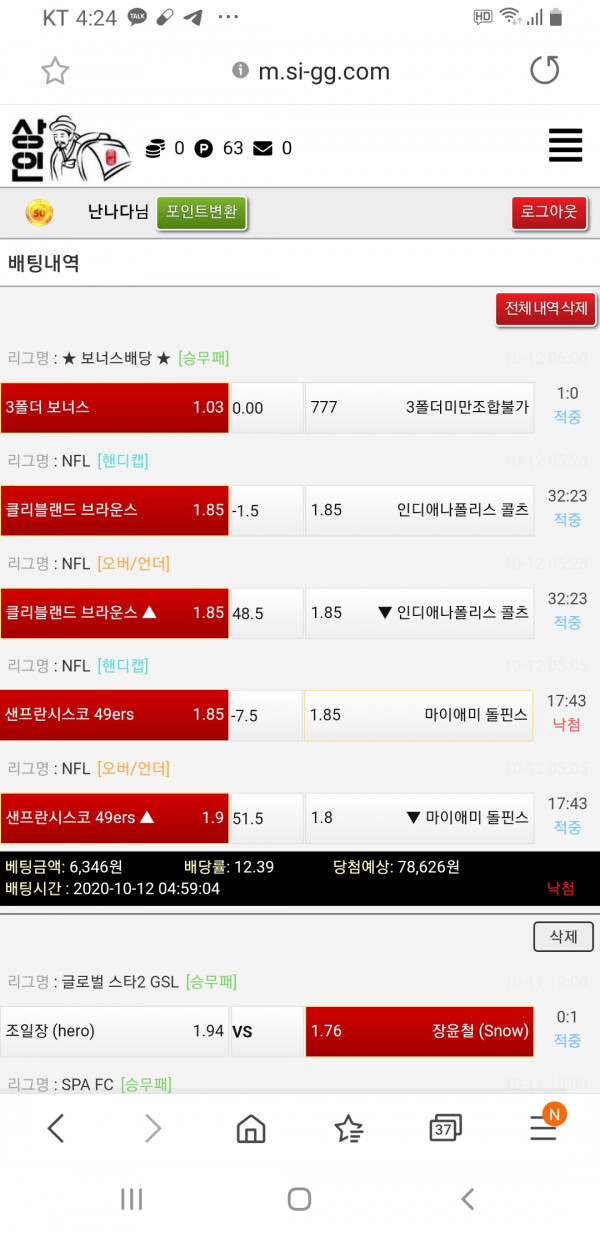Screen dimensions: 600x1233
Task: Open the messages envelope icon
Action: point(263,148)
